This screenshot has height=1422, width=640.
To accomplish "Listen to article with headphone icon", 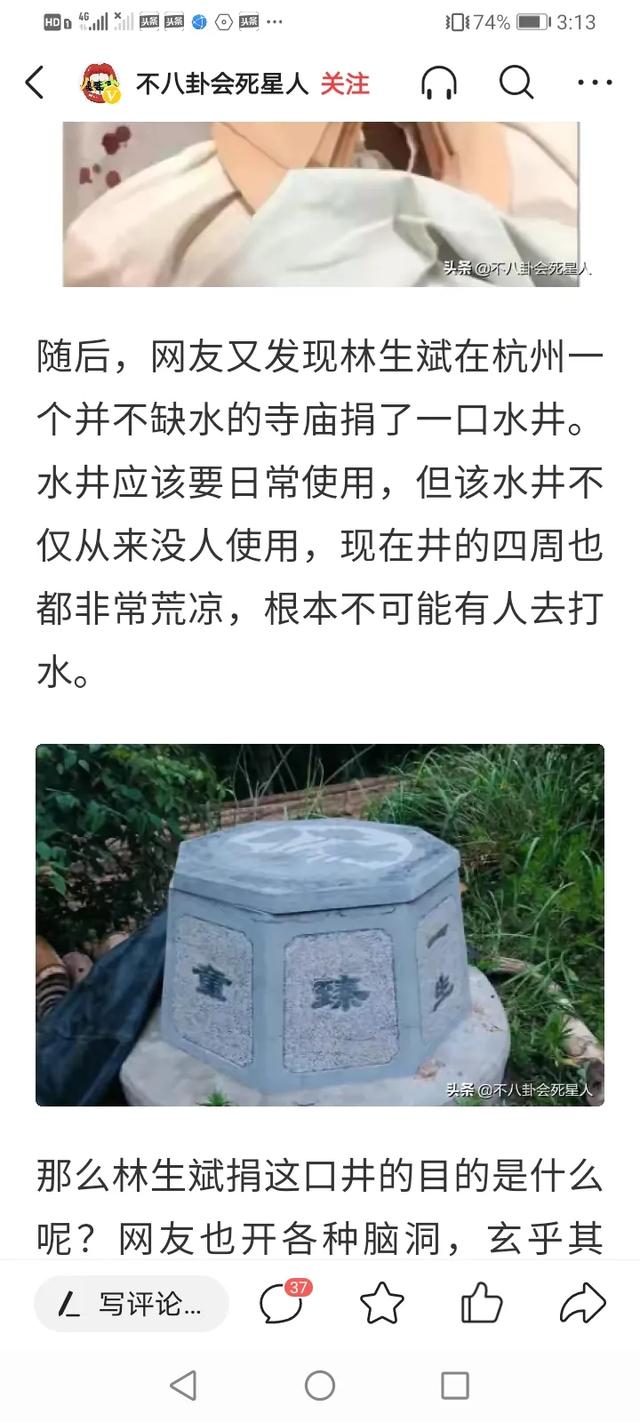I will click(x=439, y=83).
